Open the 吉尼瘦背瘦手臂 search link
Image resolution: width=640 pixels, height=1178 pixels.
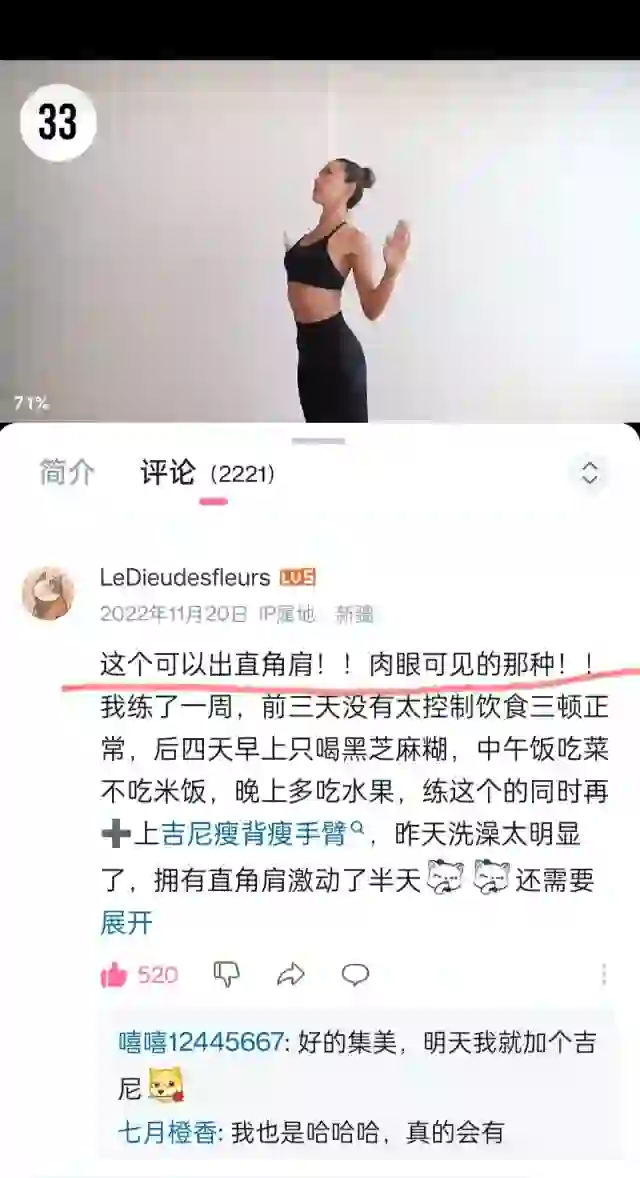click(262, 834)
